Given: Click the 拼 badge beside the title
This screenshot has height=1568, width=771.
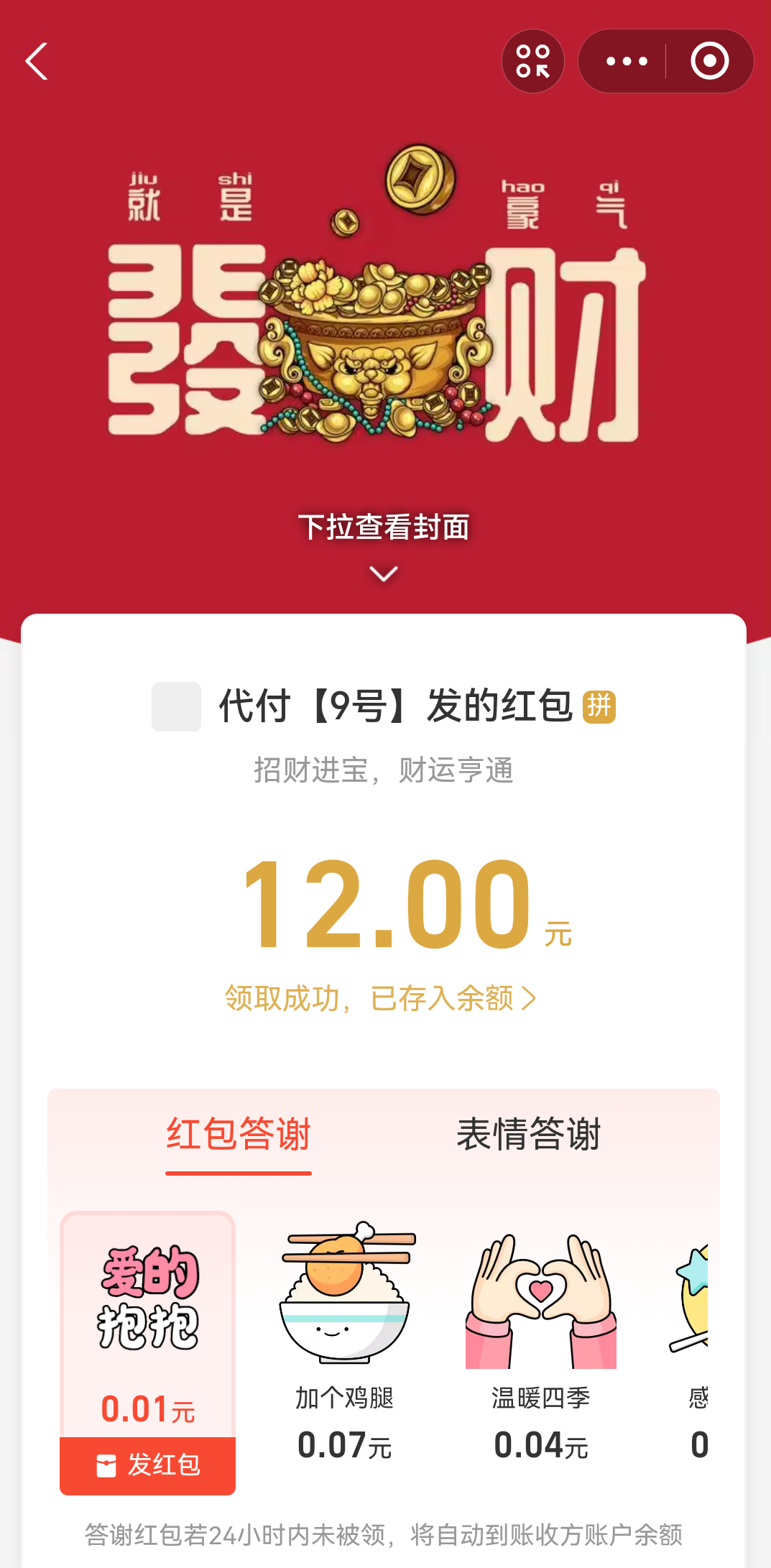Looking at the screenshot, I should pyautogui.click(x=600, y=709).
